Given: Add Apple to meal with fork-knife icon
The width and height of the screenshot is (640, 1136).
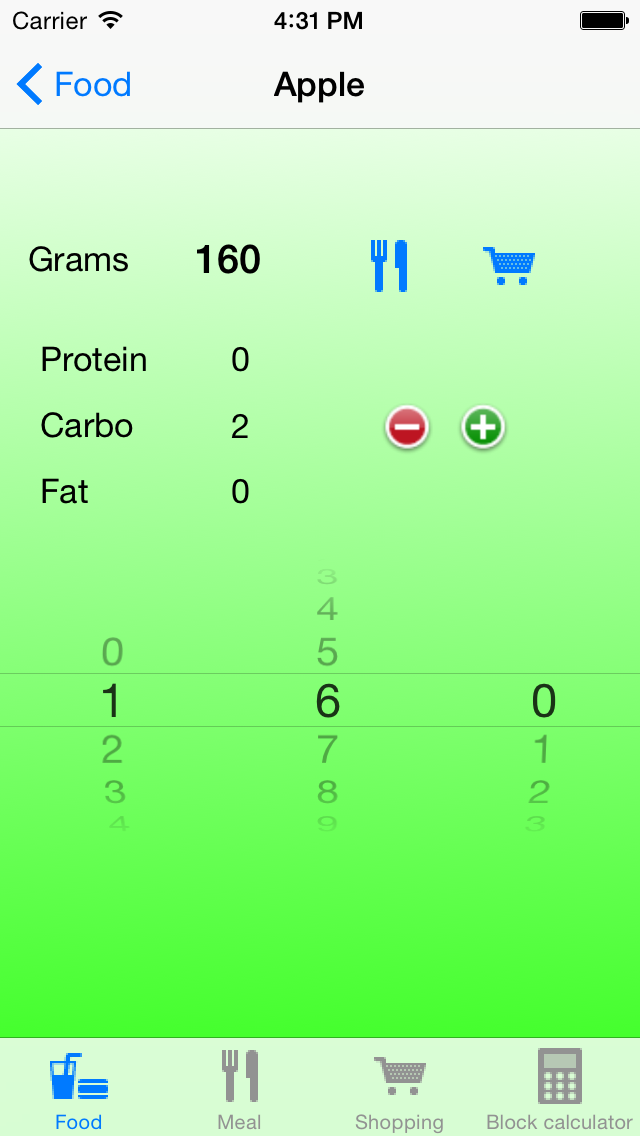Looking at the screenshot, I should (389, 265).
